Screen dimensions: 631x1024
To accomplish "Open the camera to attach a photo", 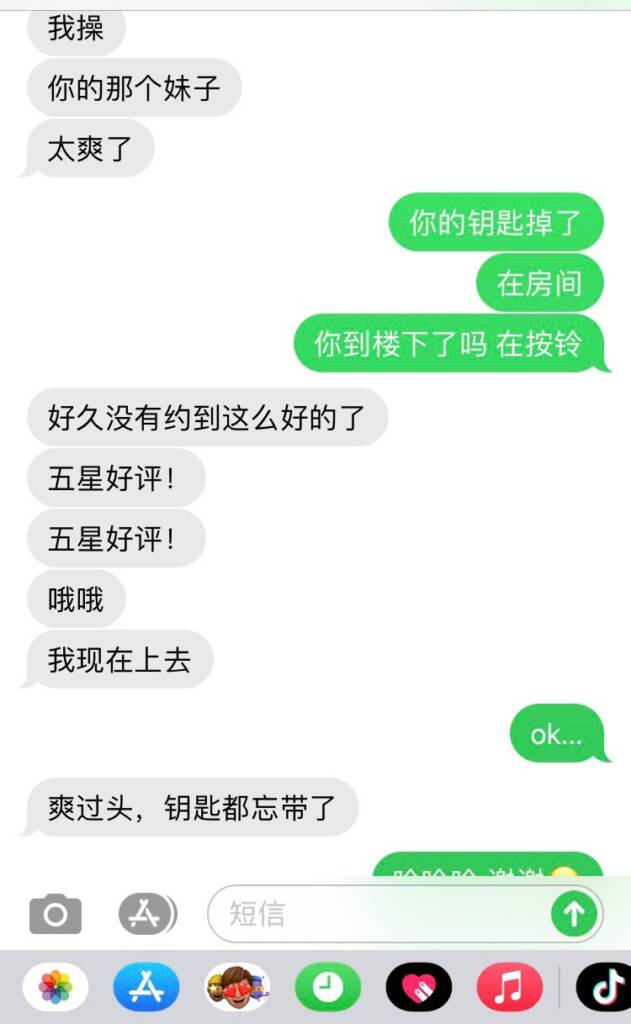I will coord(55,913).
